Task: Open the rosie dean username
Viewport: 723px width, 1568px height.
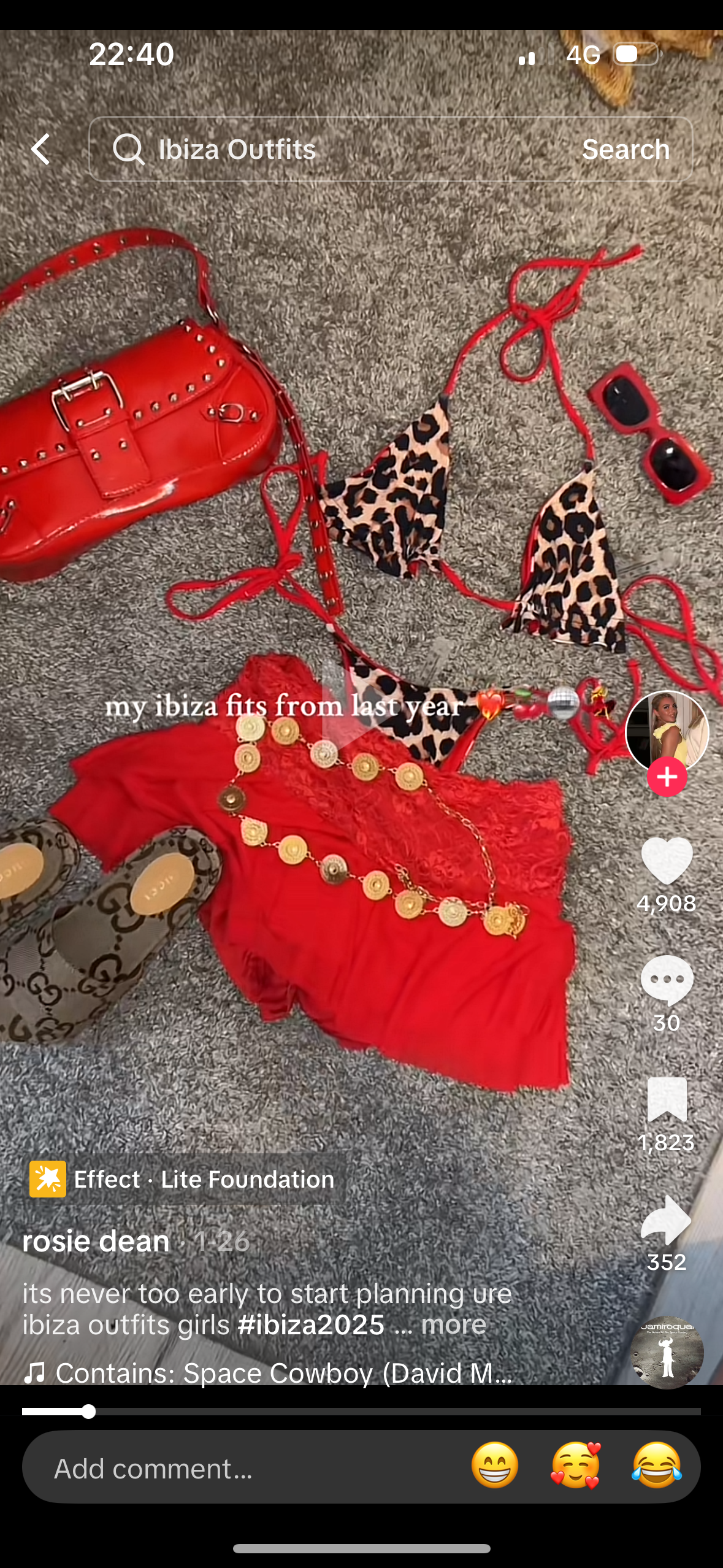Action: [x=96, y=1241]
